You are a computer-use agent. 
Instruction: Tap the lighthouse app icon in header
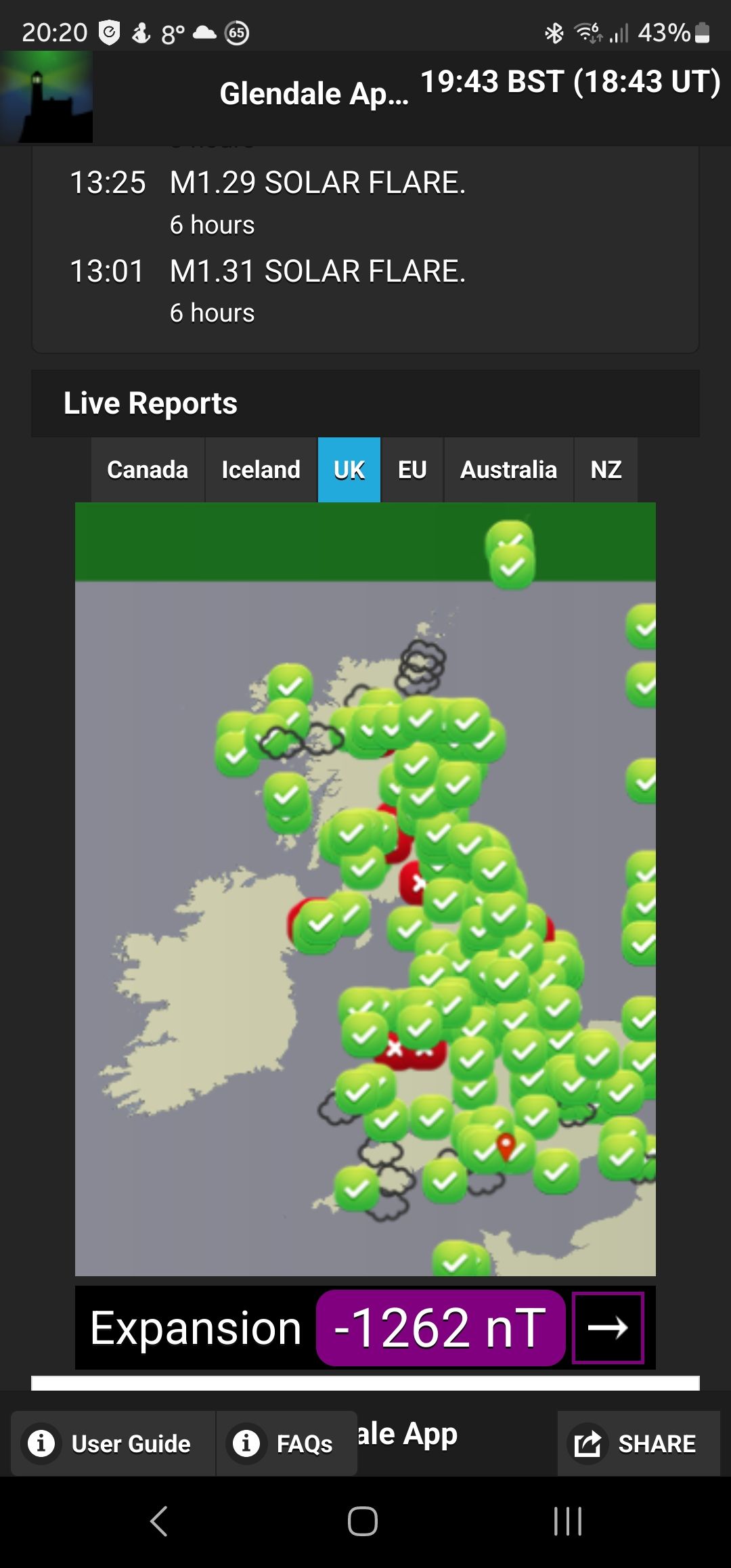46,97
